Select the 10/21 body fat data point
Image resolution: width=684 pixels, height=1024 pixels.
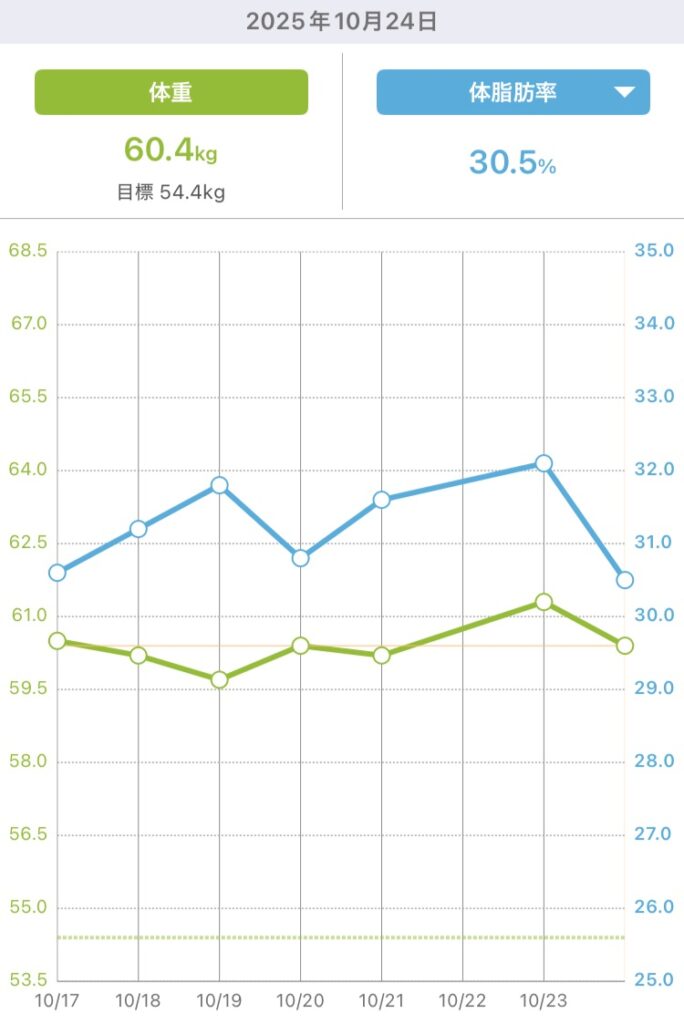click(381, 499)
